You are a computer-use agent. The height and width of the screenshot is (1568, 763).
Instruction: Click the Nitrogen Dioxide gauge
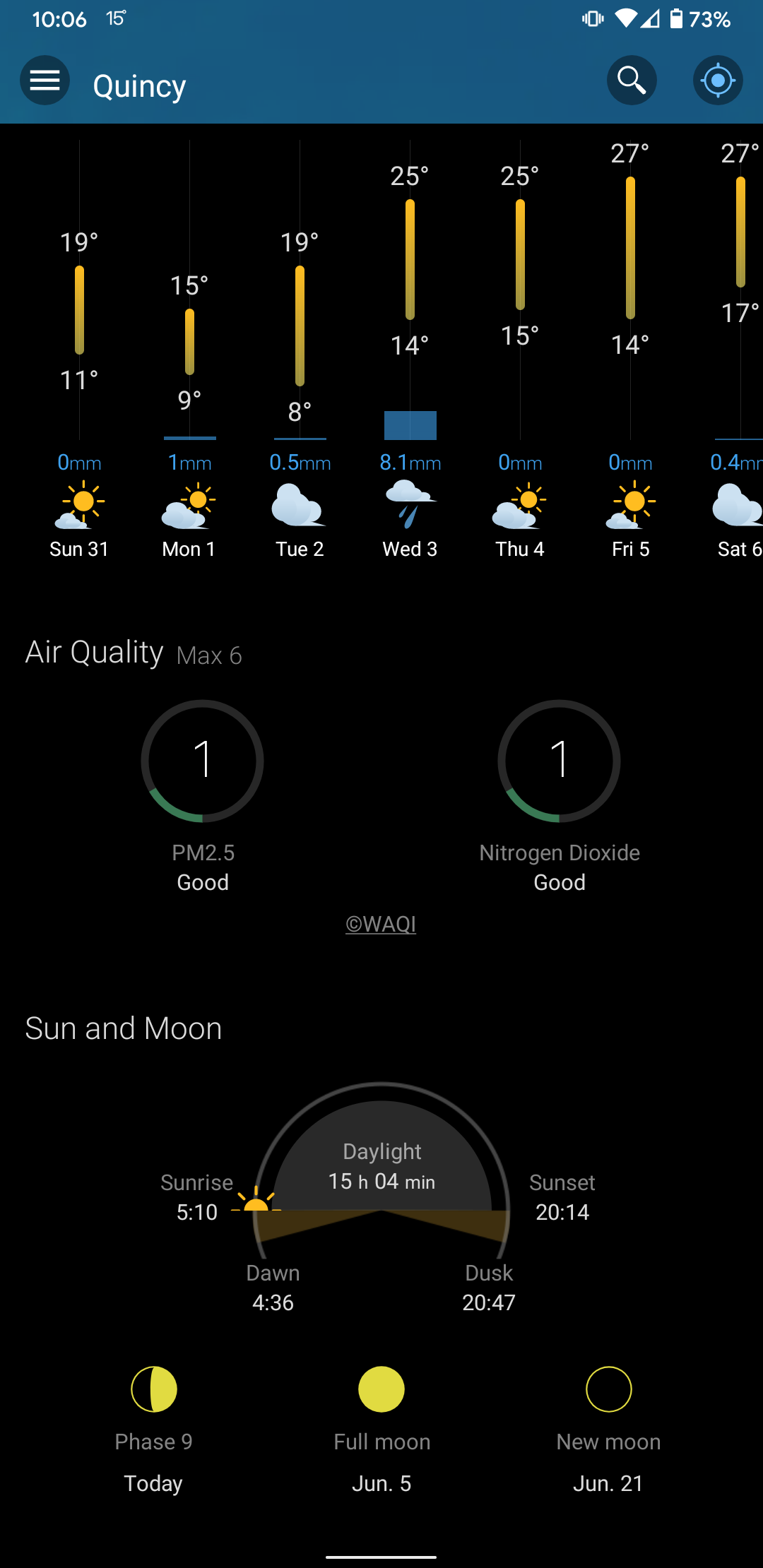[x=559, y=761]
